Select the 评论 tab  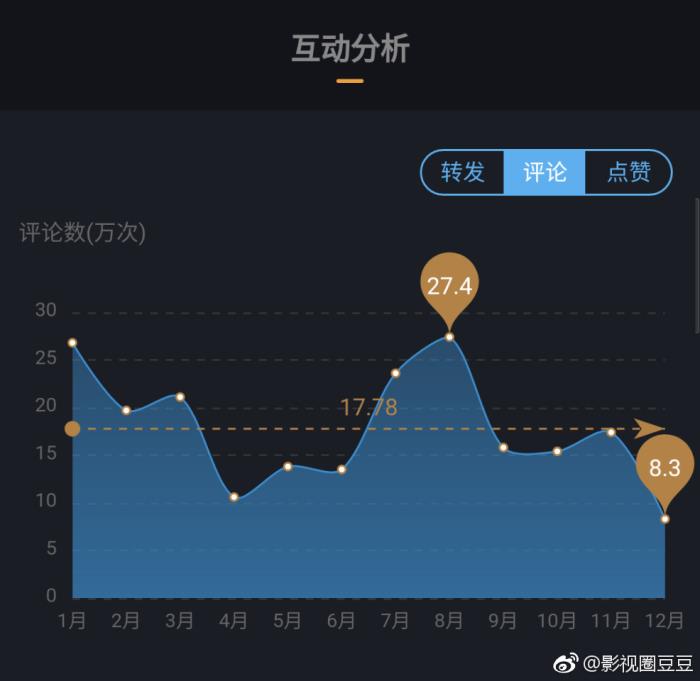[x=545, y=172]
